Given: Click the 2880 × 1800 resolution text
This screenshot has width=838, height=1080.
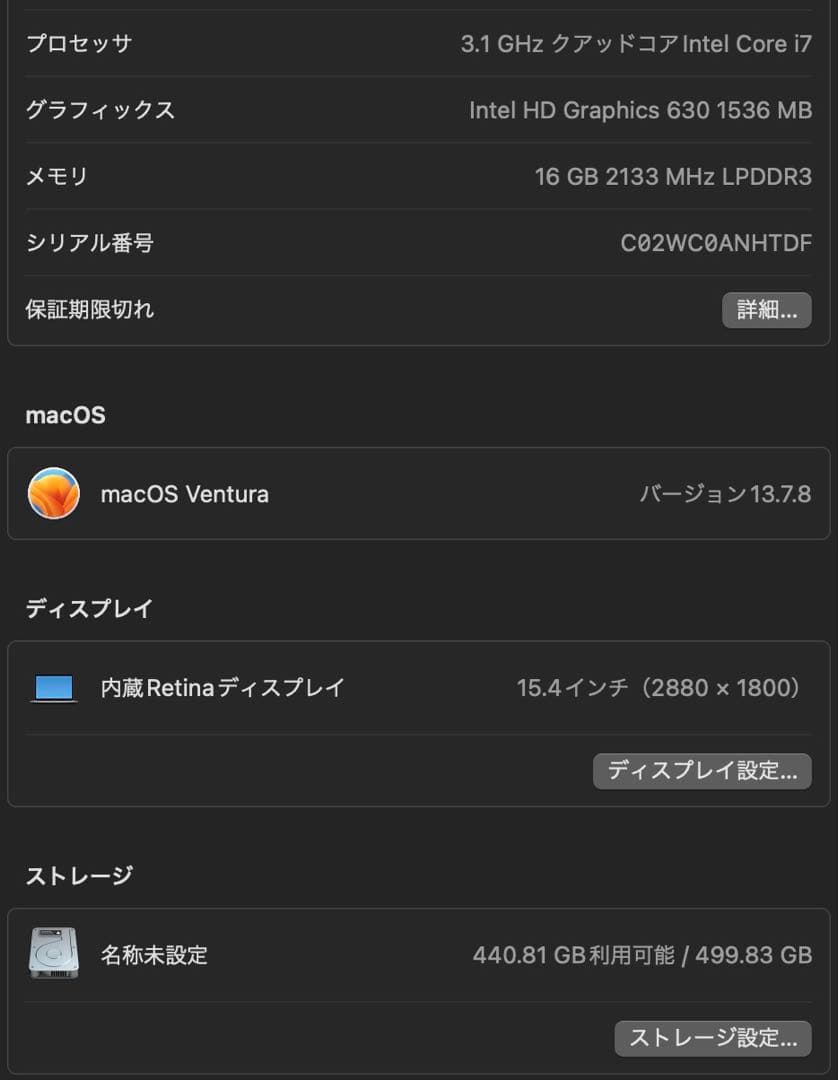Looking at the screenshot, I should tap(713, 687).
